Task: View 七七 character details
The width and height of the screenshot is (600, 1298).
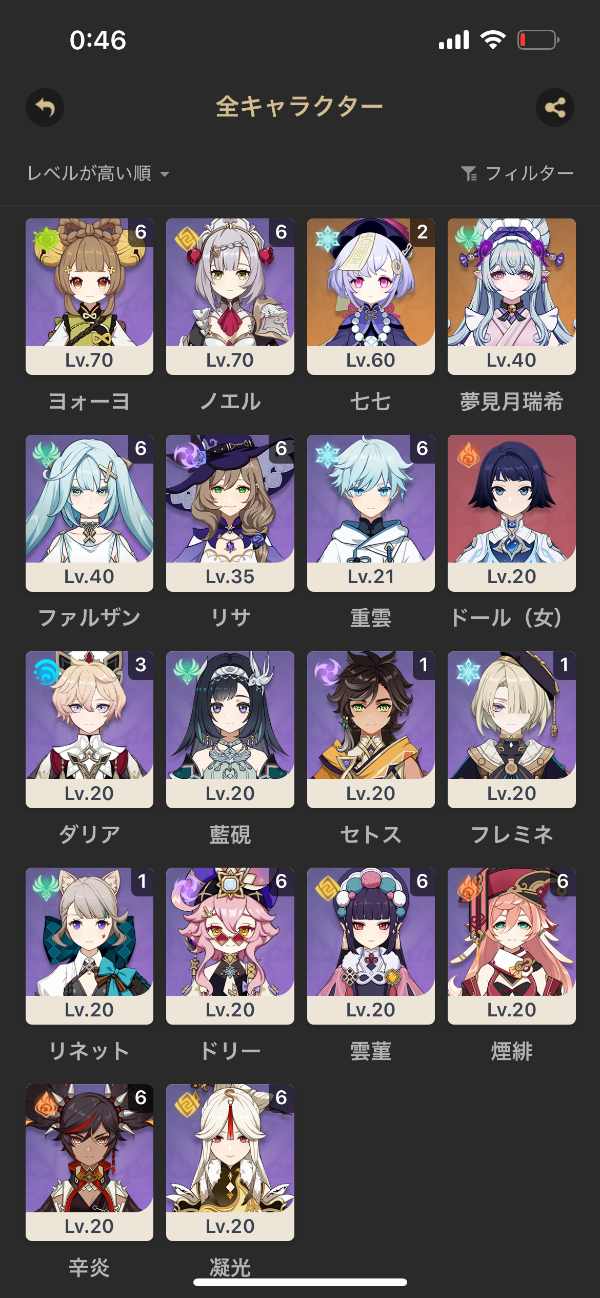Action: tap(371, 296)
